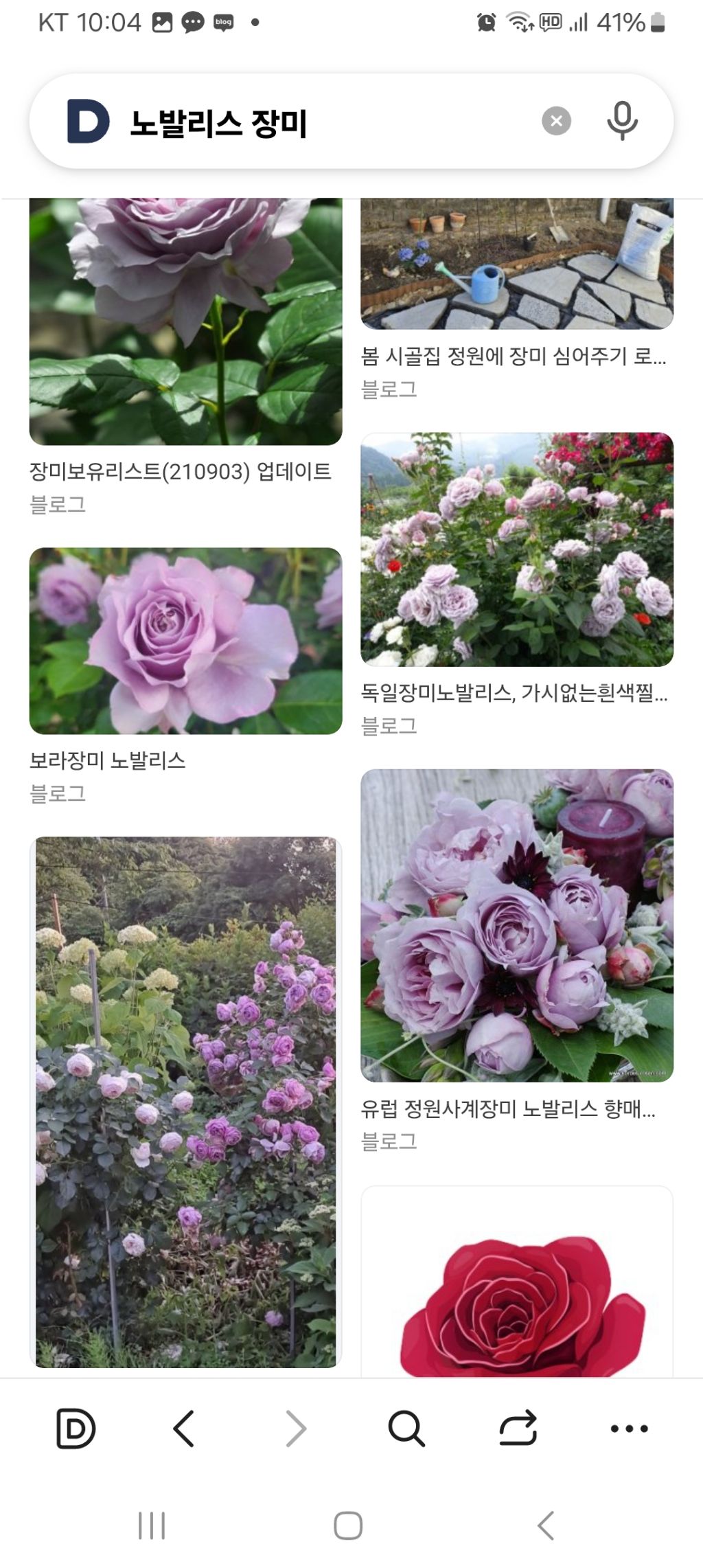Open the 장미보유리스트(210903) 업데이트 image result
Viewport: 703px width, 1568px height.
[x=185, y=323]
